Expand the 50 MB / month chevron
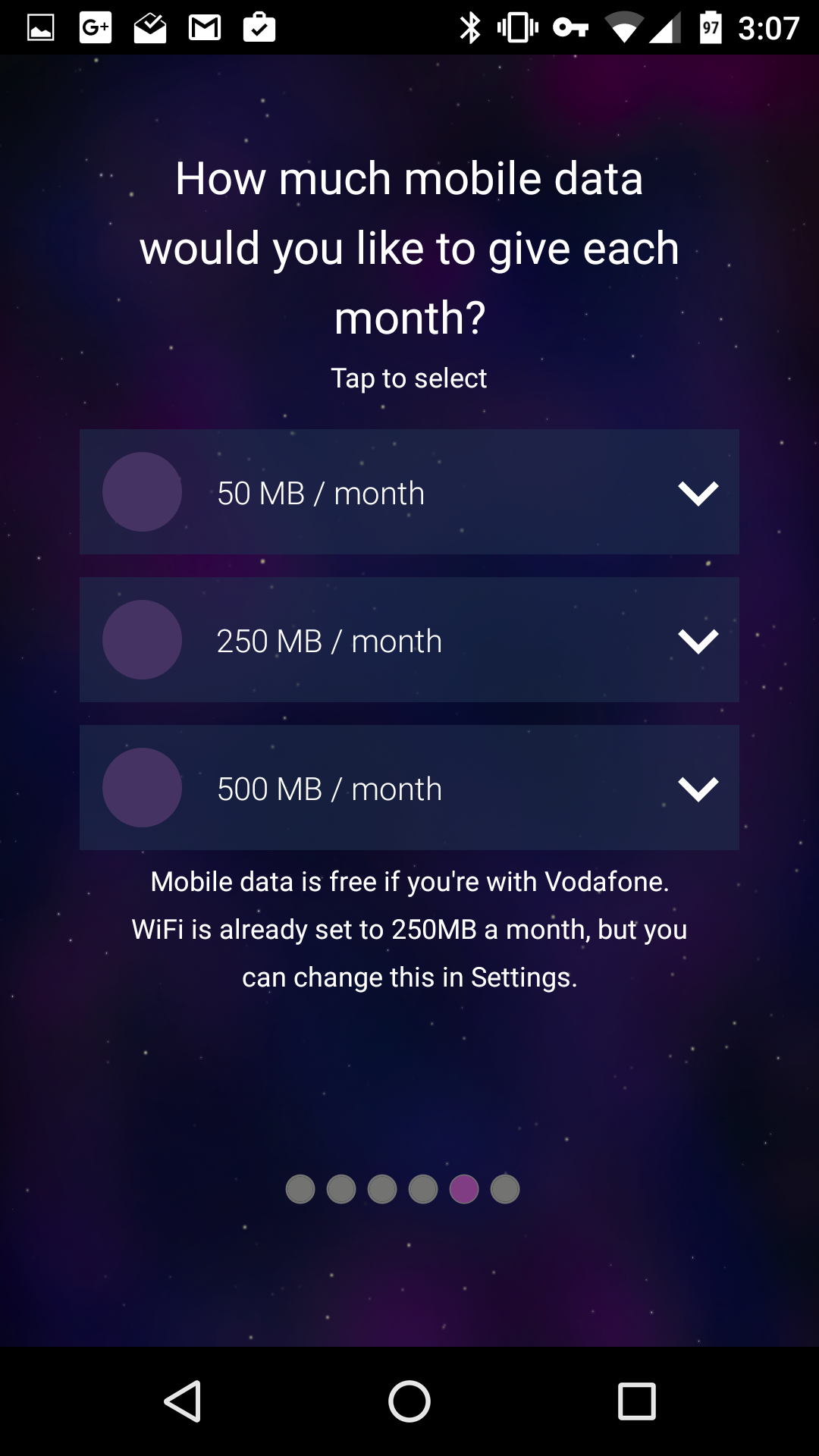Viewport: 819px width, 1456px height. (x=698, y=494)
